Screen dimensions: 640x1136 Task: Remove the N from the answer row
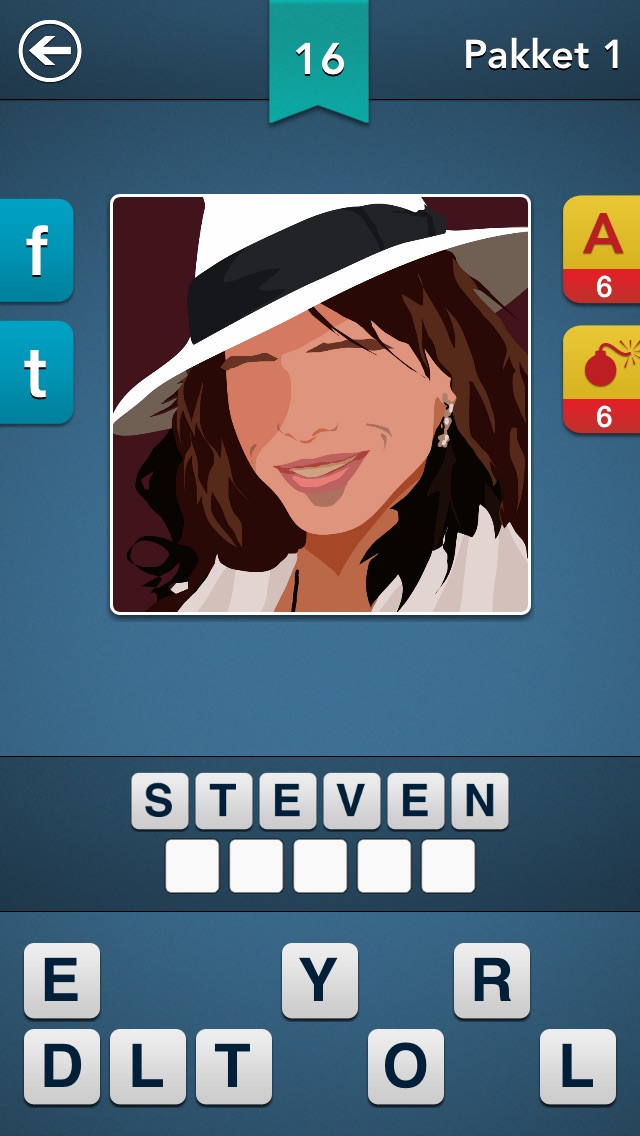(480, 801)
